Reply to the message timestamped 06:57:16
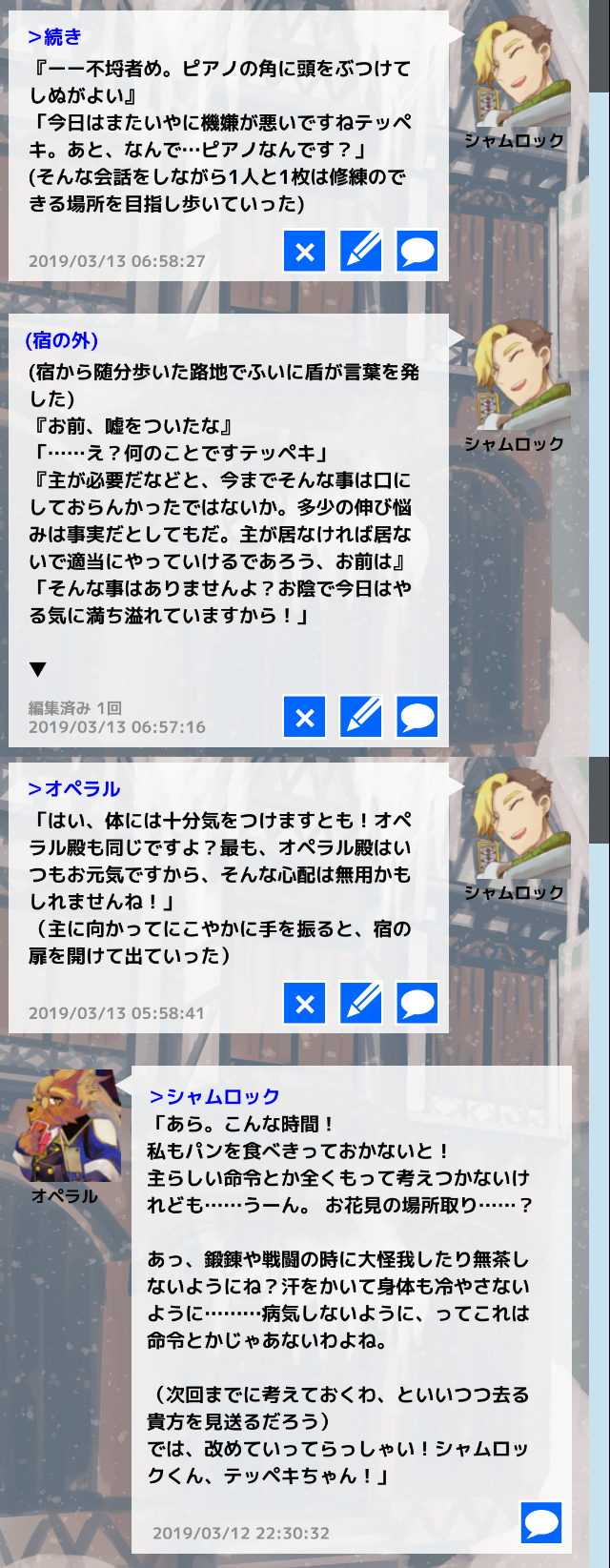Screen dimensions: 610x1568 coord(417,717)
